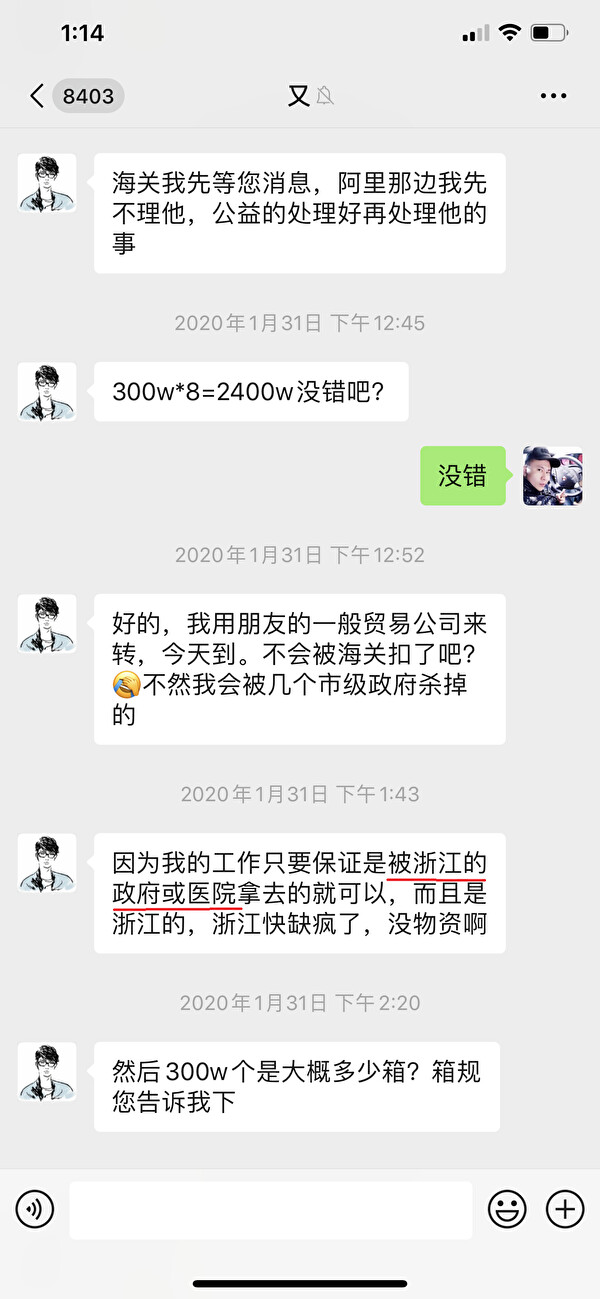Image resolution: width=600 pixels, height=1299 pixels.
Task: Open the three-dot chat info menu
Action: [553, 96]
